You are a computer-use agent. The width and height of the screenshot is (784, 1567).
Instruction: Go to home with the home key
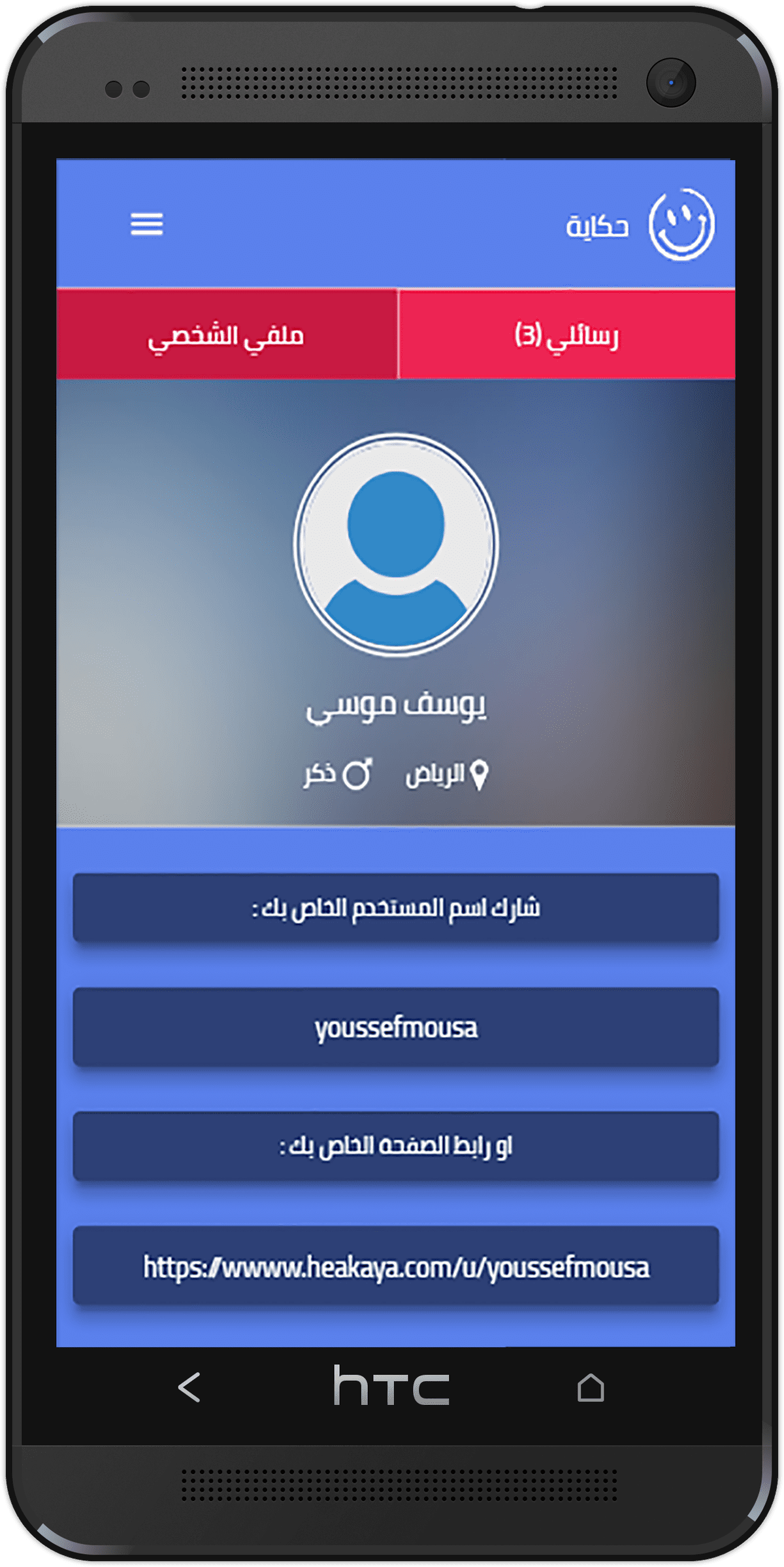pyautogui.click(x=591, y=1387)
